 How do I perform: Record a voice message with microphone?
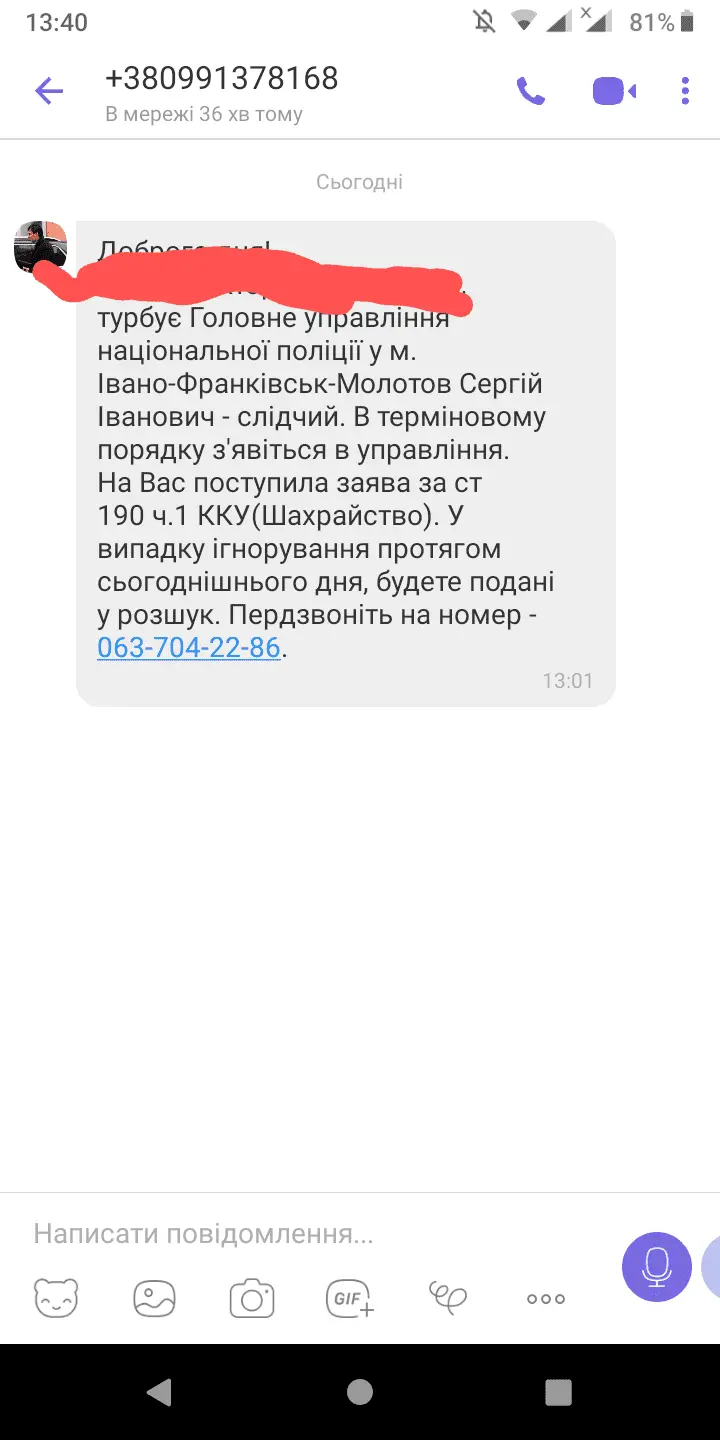click(656, 1266)
